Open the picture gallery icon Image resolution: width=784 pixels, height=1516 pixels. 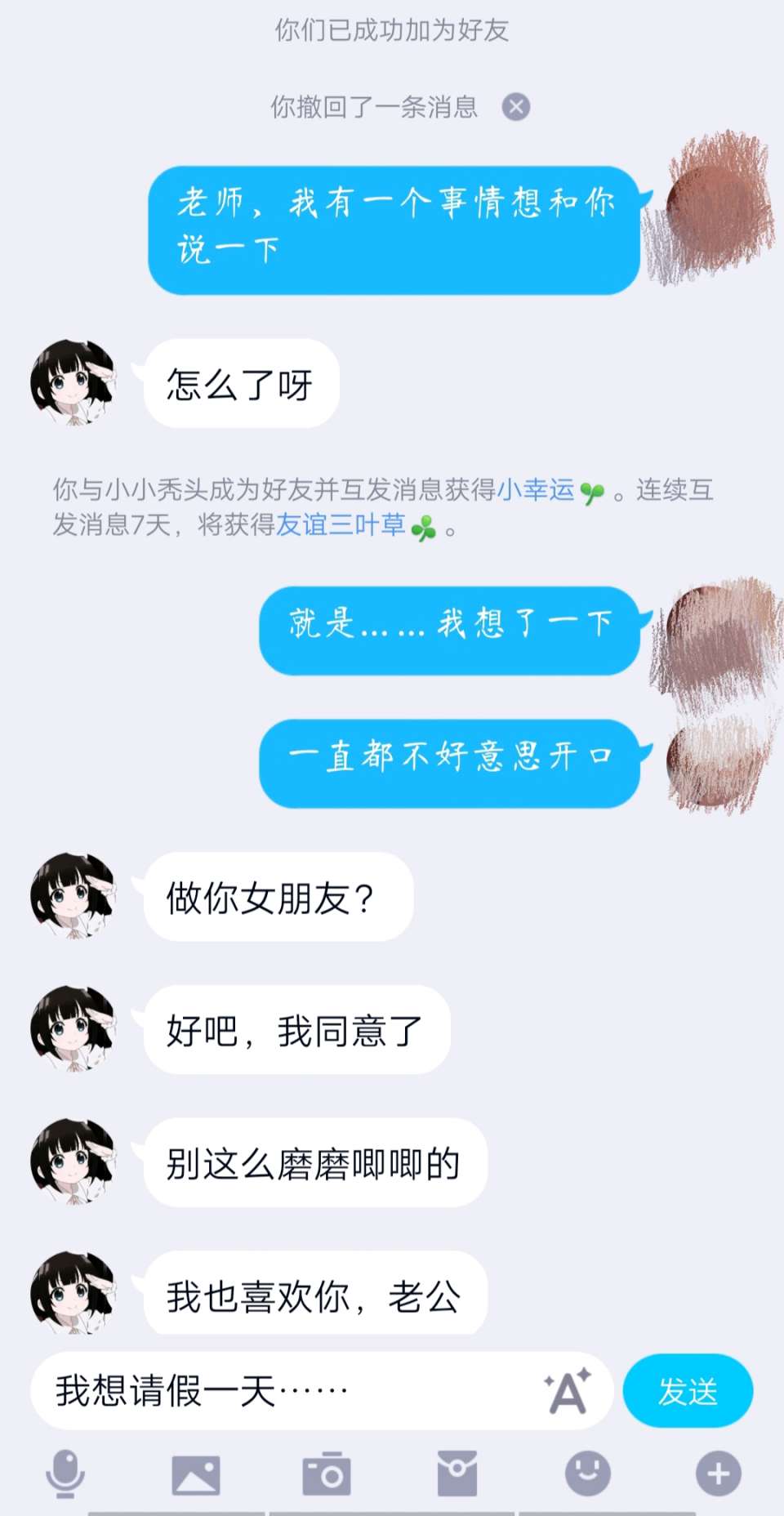[196, 1474]
